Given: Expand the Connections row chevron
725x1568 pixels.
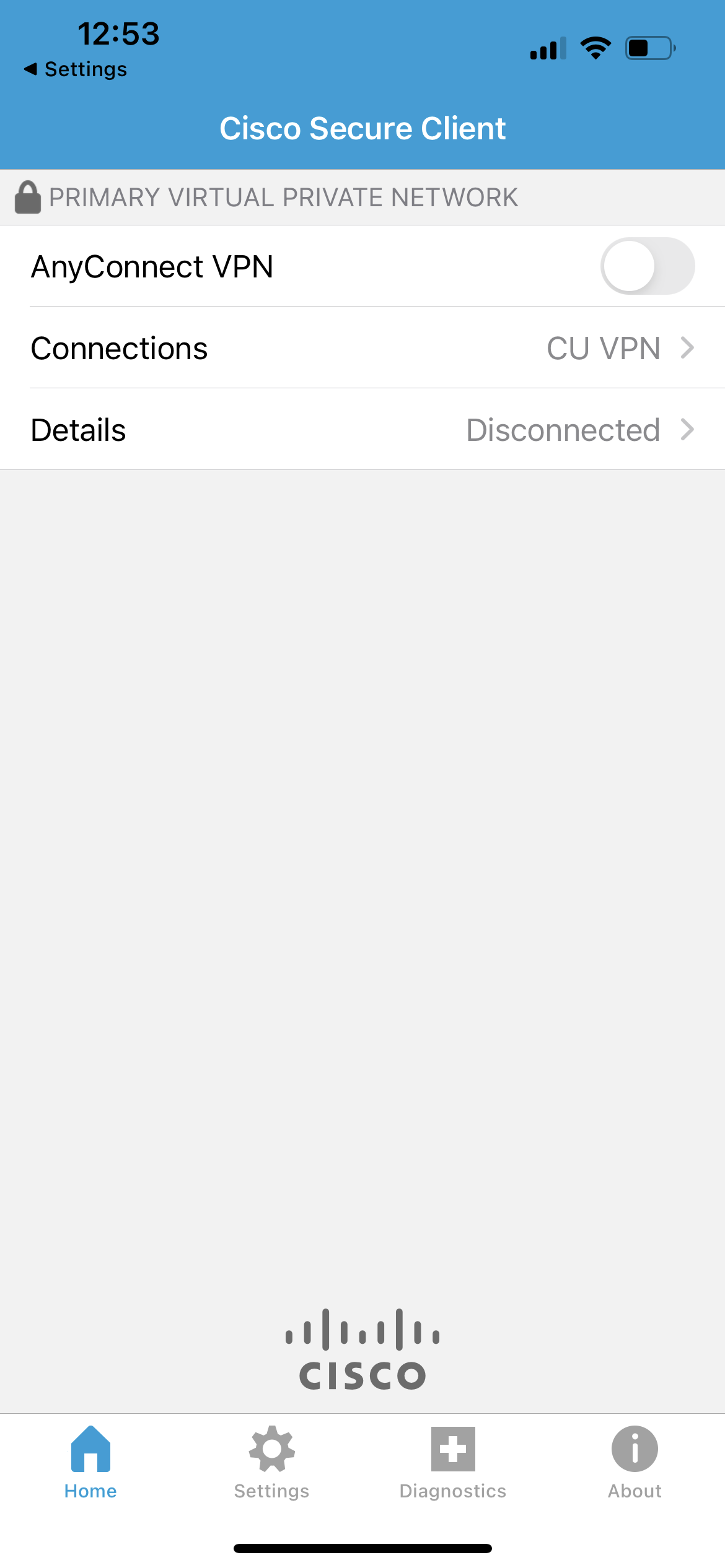Looking at the screenshot, I should click(687, 348).
